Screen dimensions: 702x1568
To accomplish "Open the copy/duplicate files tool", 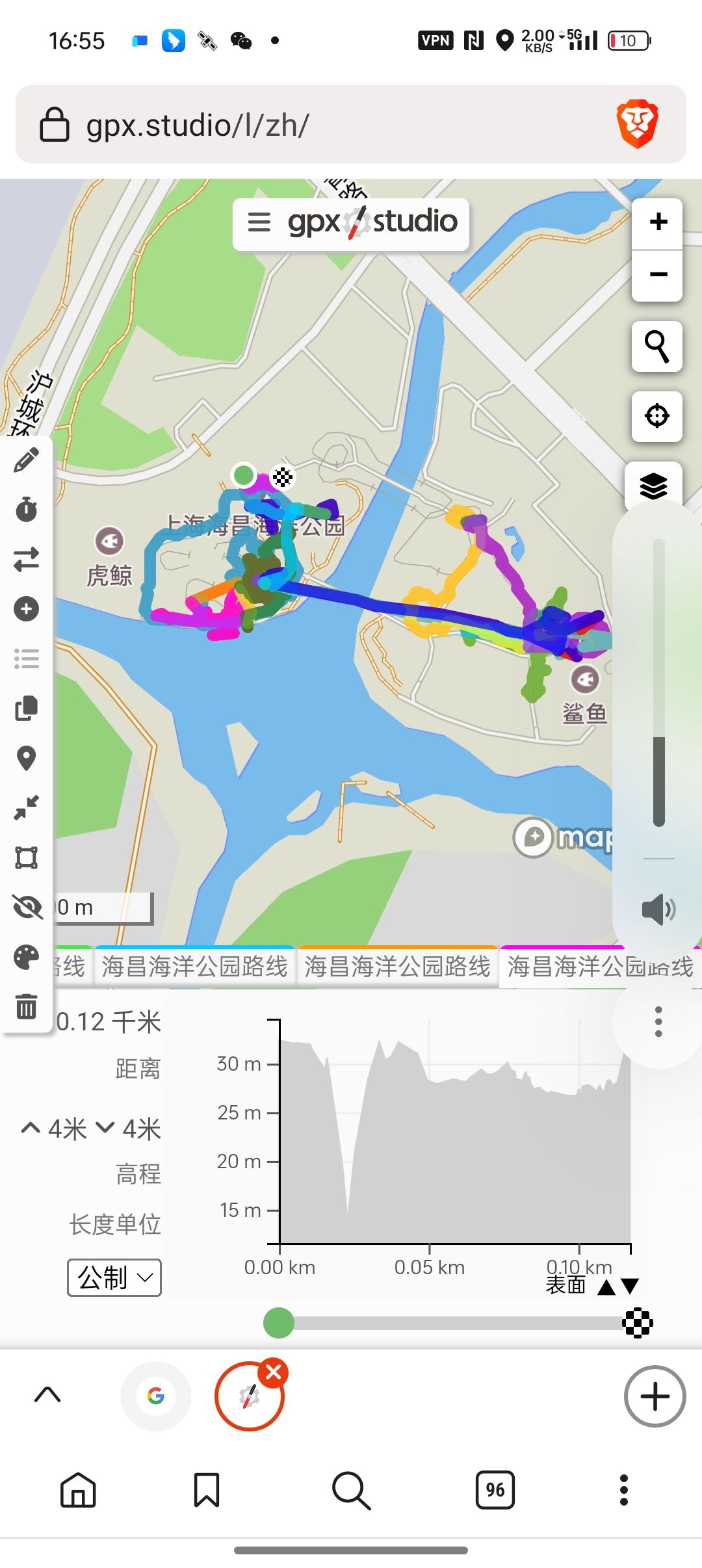I will click(27, 708).
